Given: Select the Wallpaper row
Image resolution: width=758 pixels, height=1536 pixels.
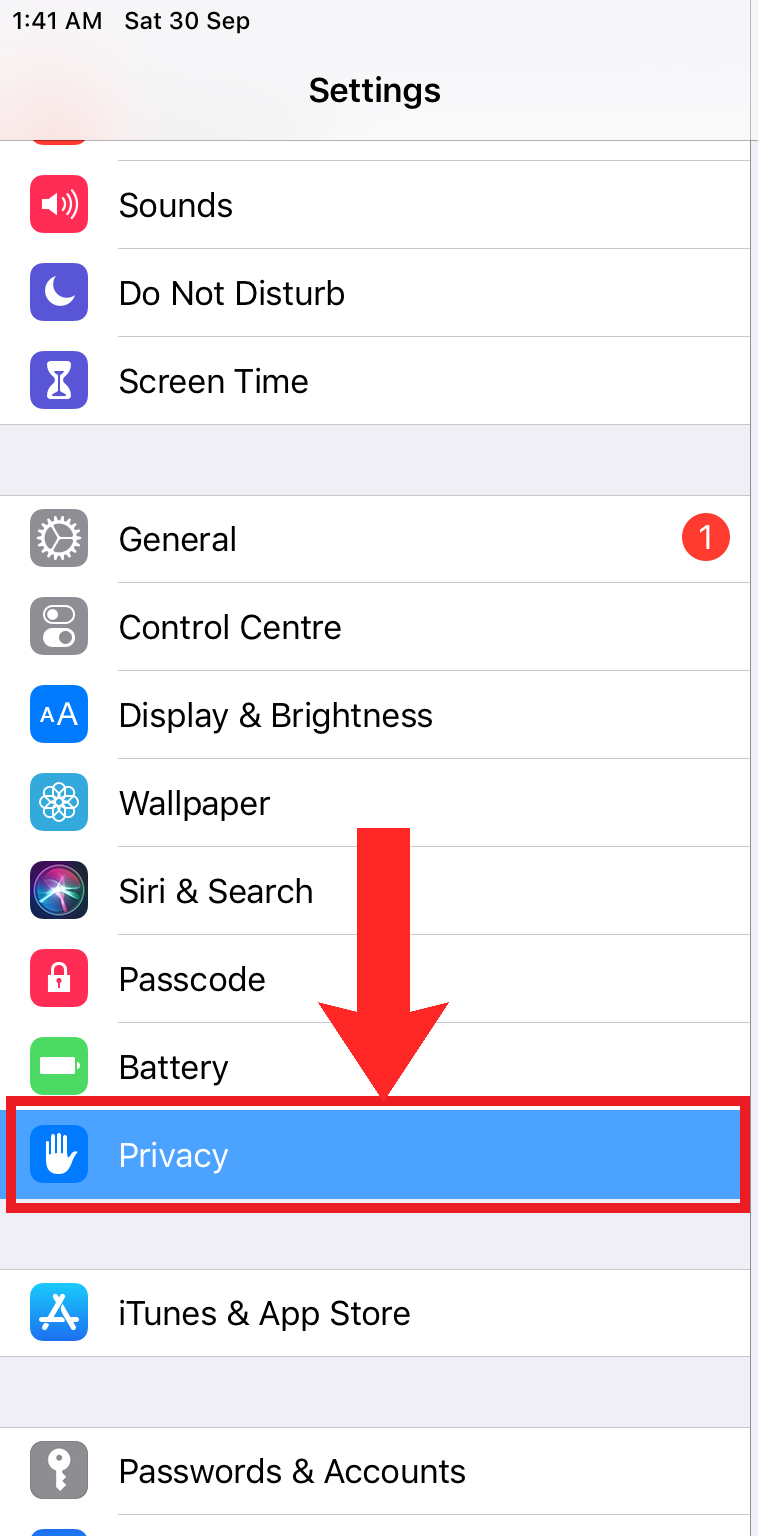Looking at the screenshot, I should (194, 803).
